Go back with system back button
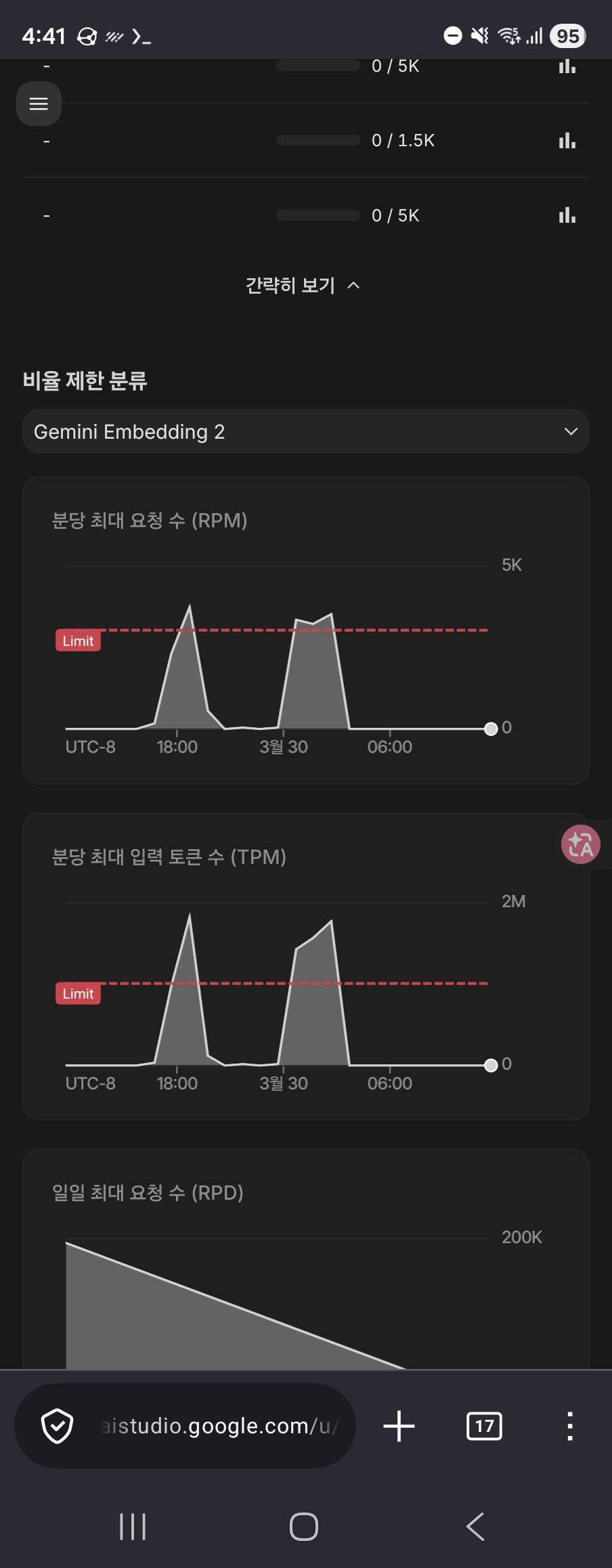Image resolution: width=612 pixels, height=1568 pixels. coord(475,1527)
